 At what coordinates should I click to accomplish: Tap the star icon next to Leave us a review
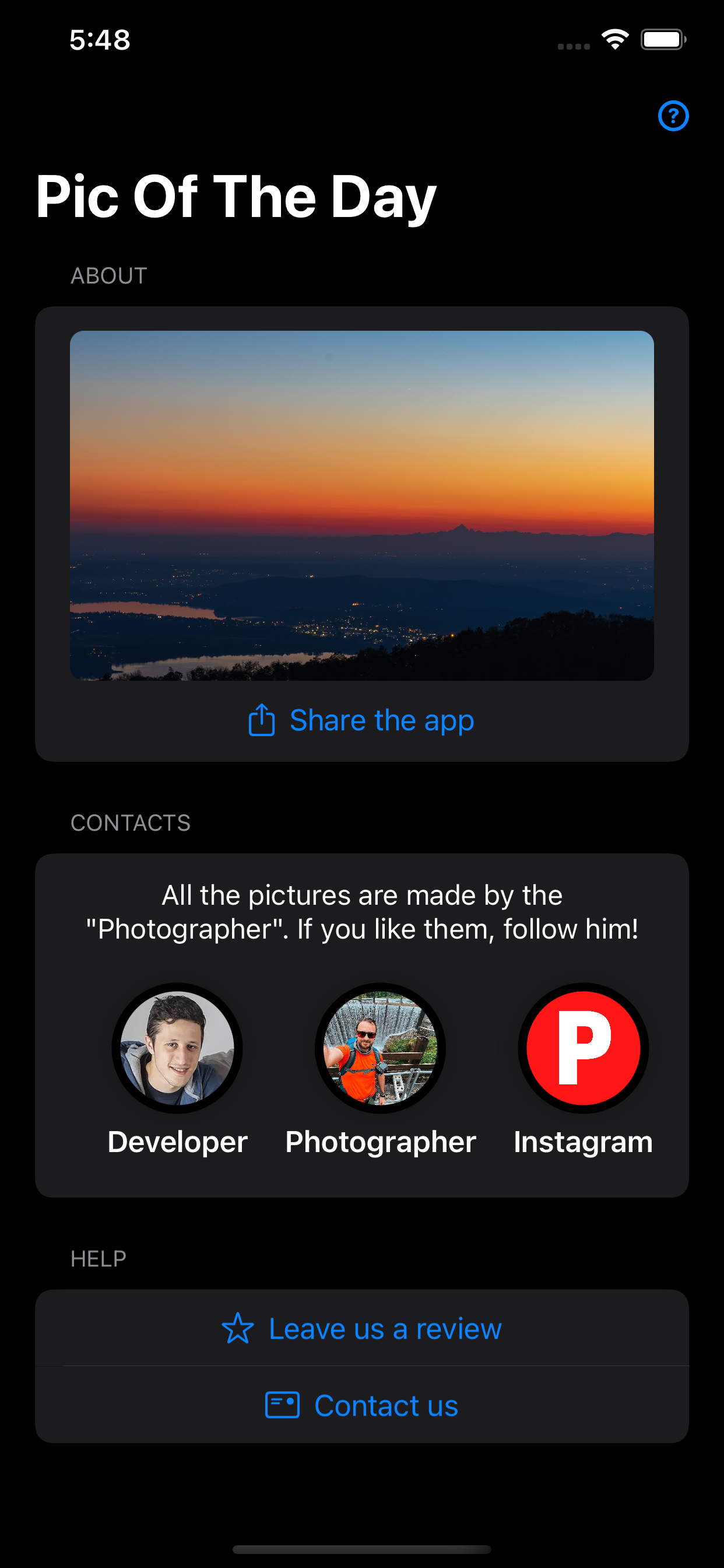pyautogui.click(x=238, y=1329)
